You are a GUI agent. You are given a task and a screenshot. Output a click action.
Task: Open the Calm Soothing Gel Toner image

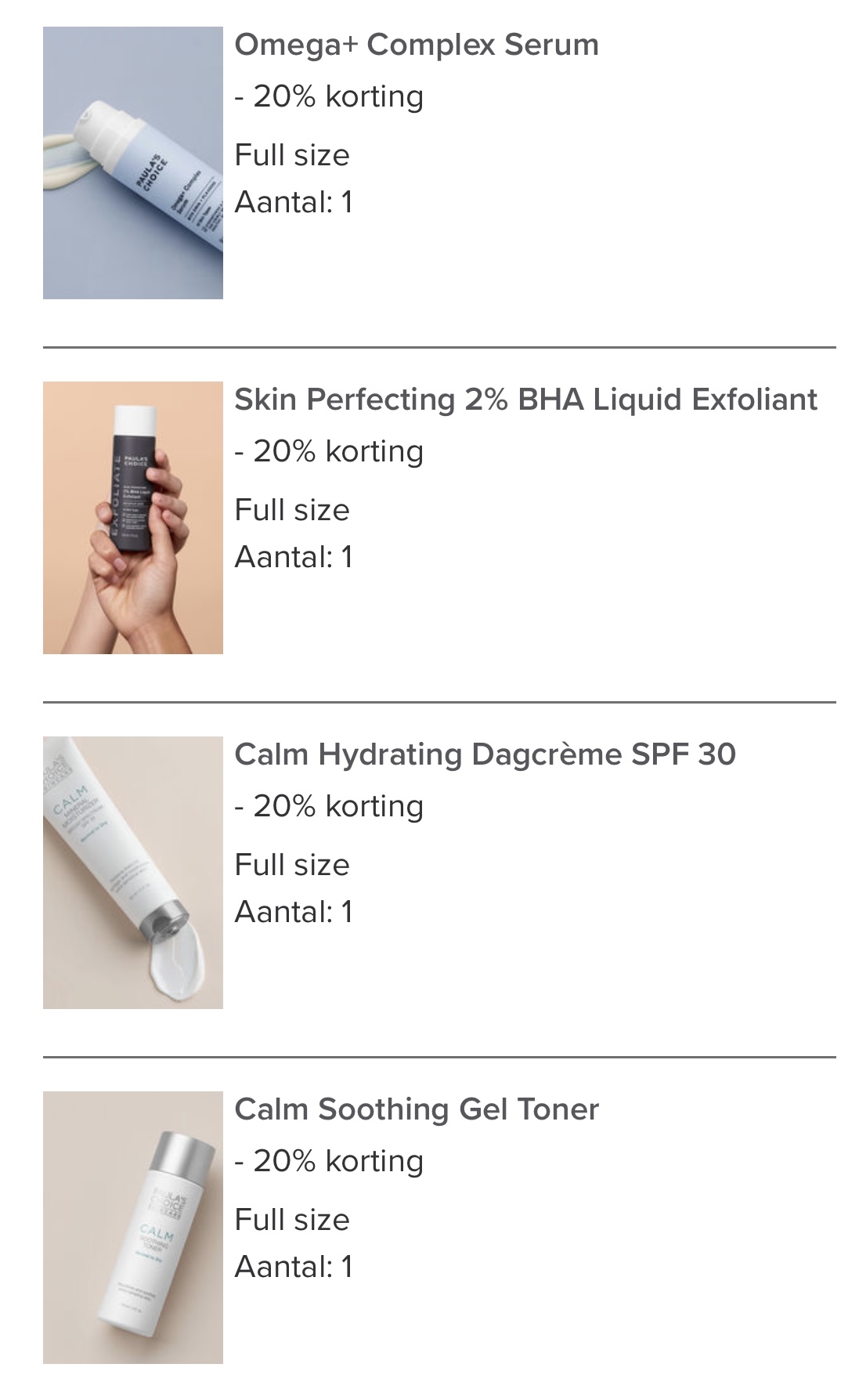click(133, 1228)
